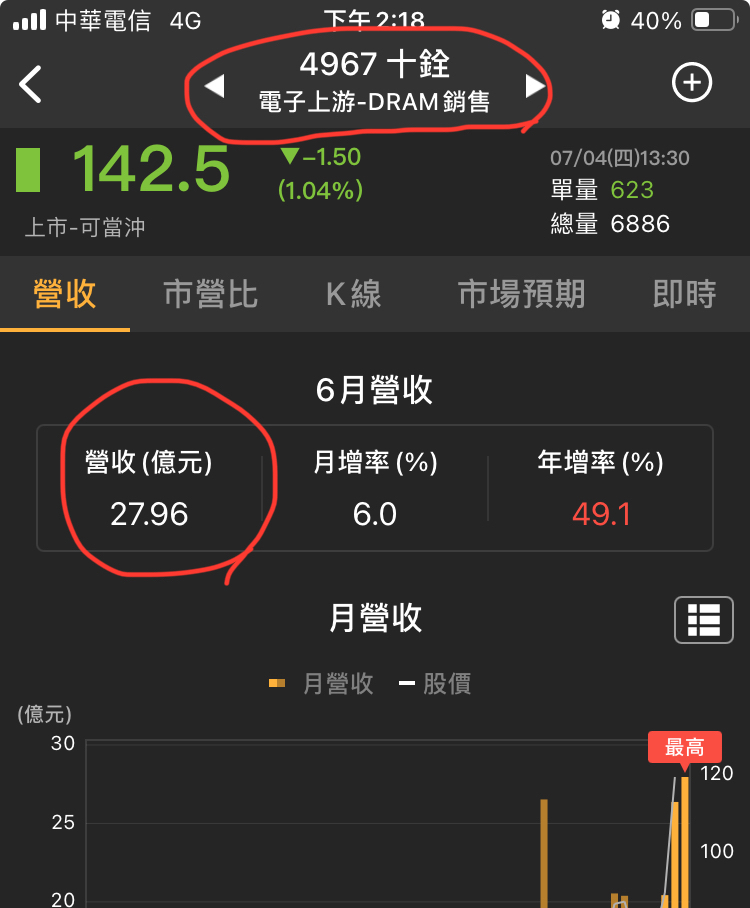The image size is (750, 908).
Task: Open the 即時 tab
Action: [x=685, y=294]
